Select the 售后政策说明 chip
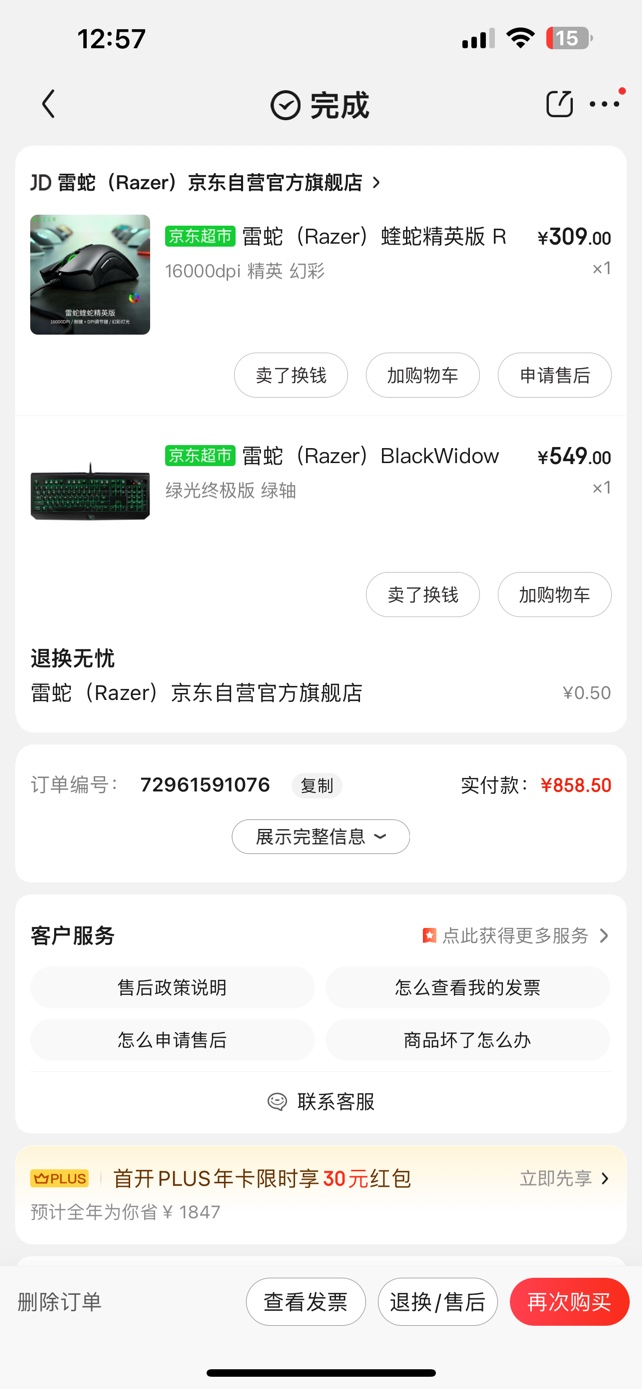 [x=172, y=988]
